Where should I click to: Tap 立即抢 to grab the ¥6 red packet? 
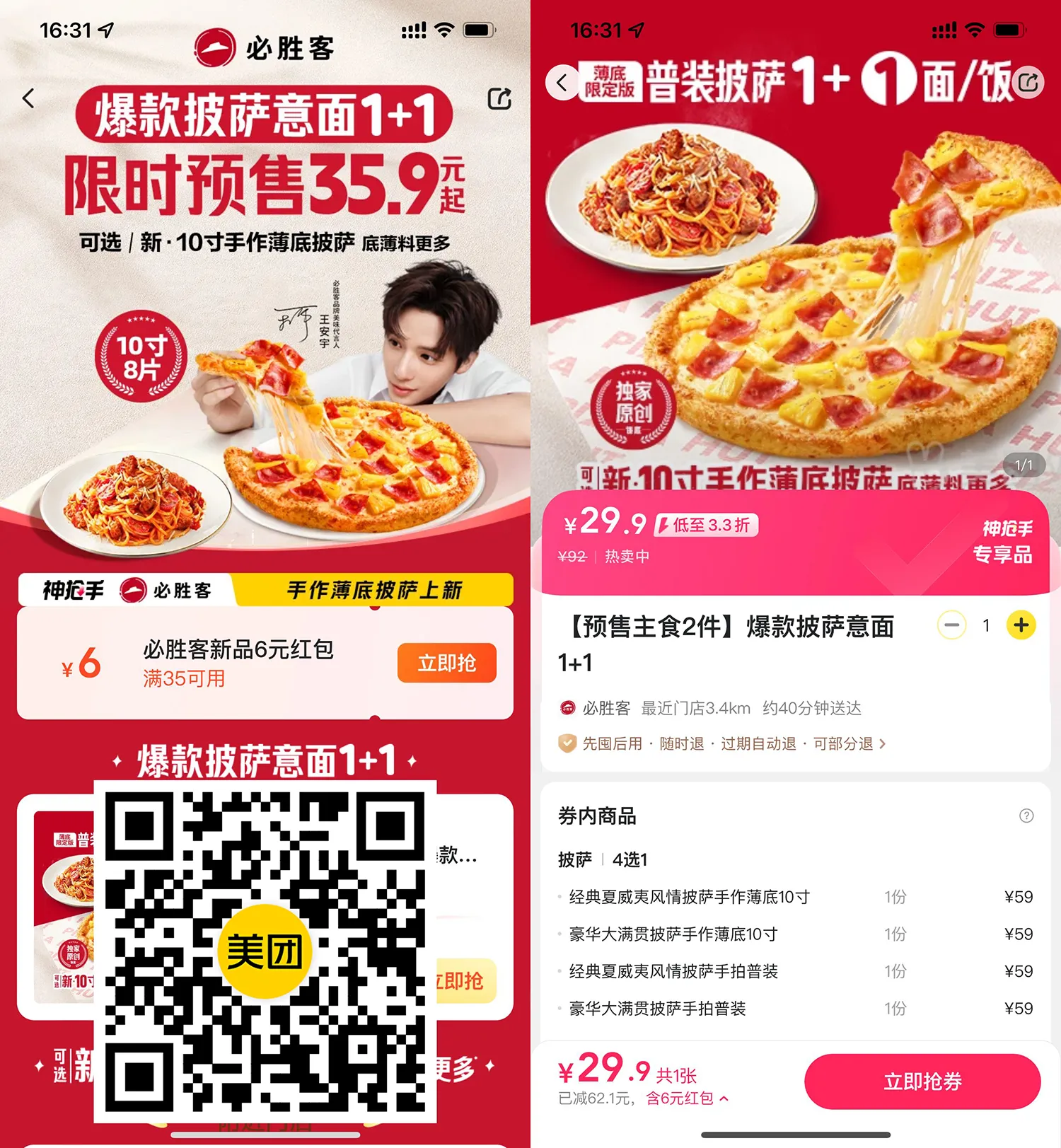coord(446,663)
